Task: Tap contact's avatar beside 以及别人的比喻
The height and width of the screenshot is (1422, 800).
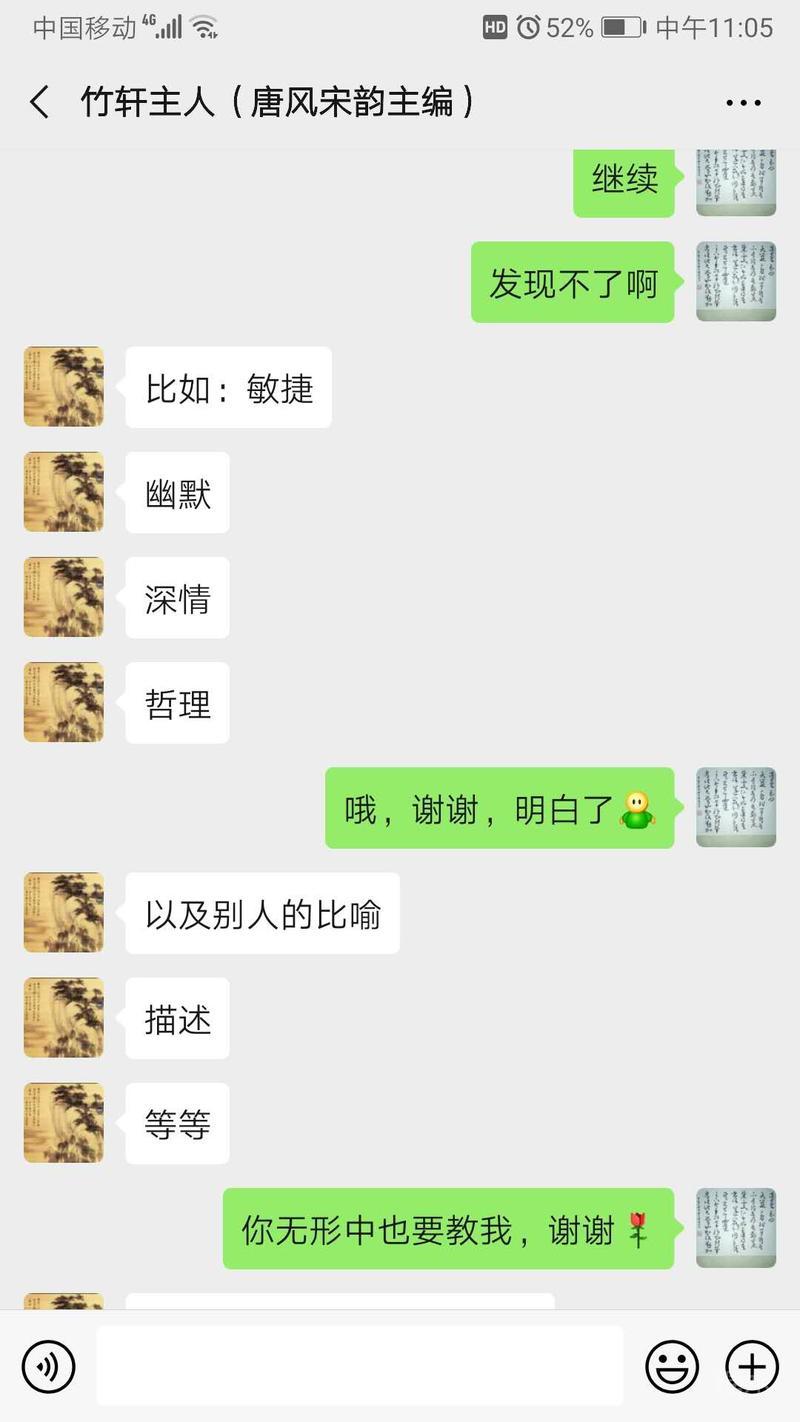Action: [64, 912]
